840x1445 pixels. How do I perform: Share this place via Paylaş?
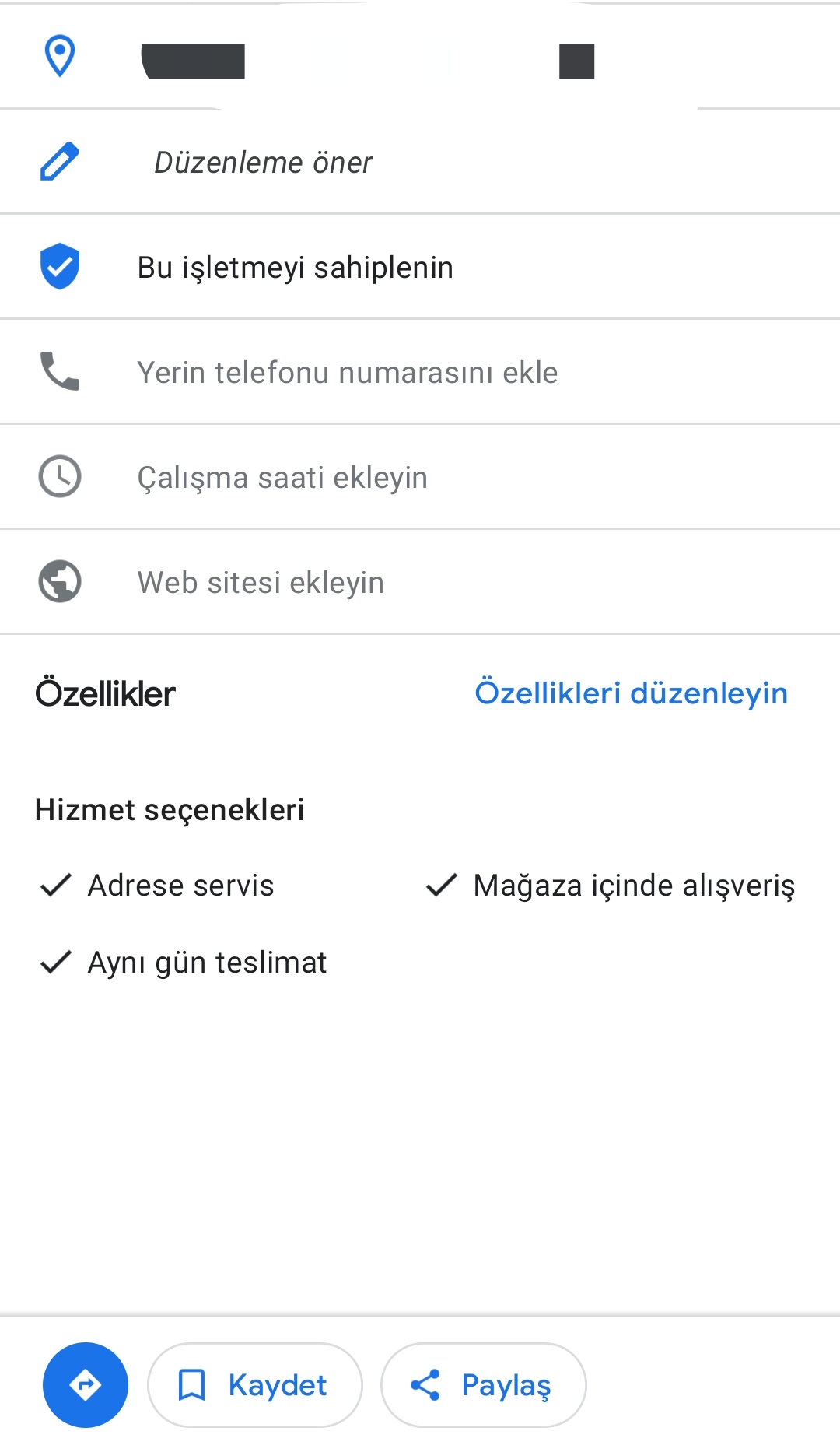point(483,1385)
